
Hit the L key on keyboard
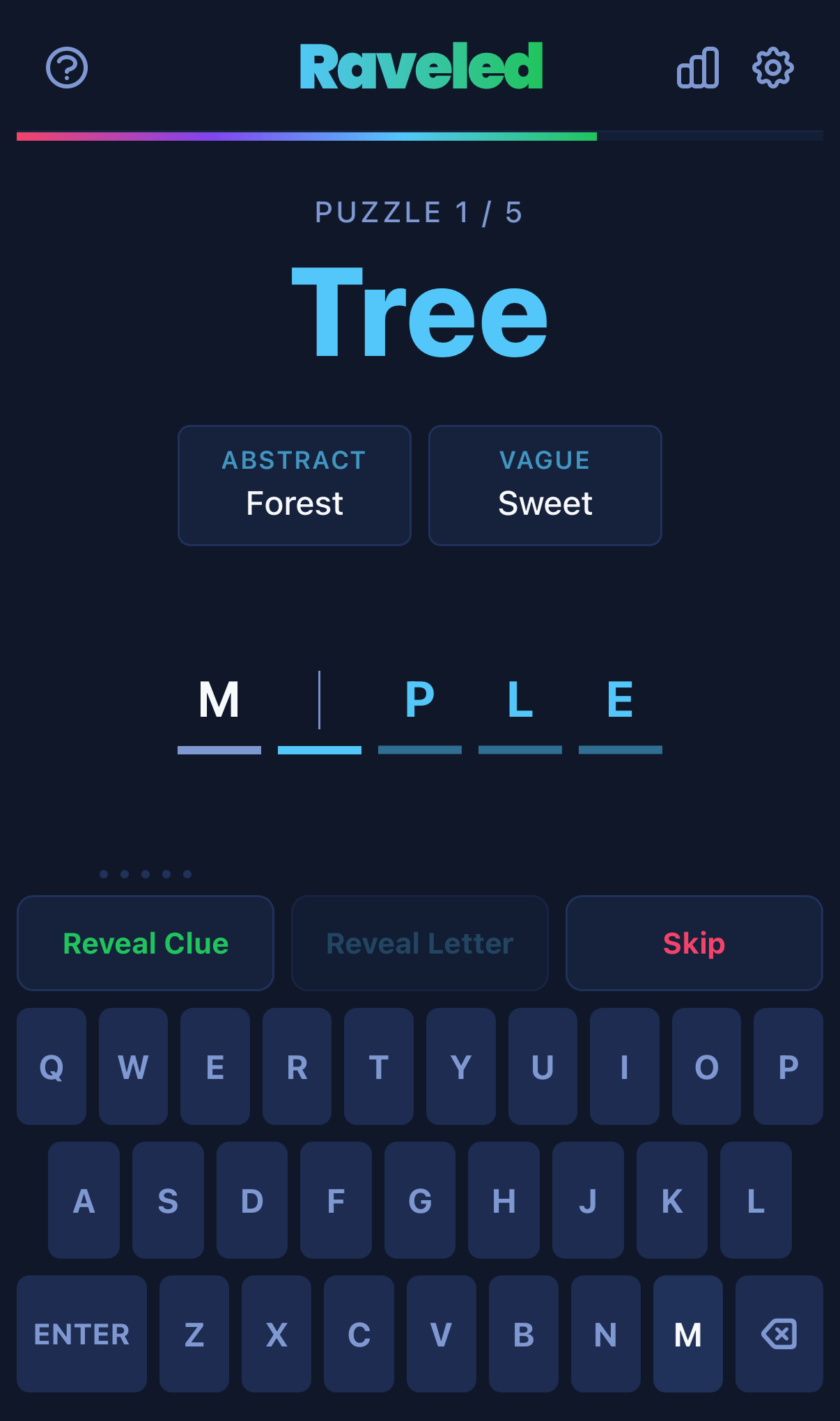(756, 1200)
